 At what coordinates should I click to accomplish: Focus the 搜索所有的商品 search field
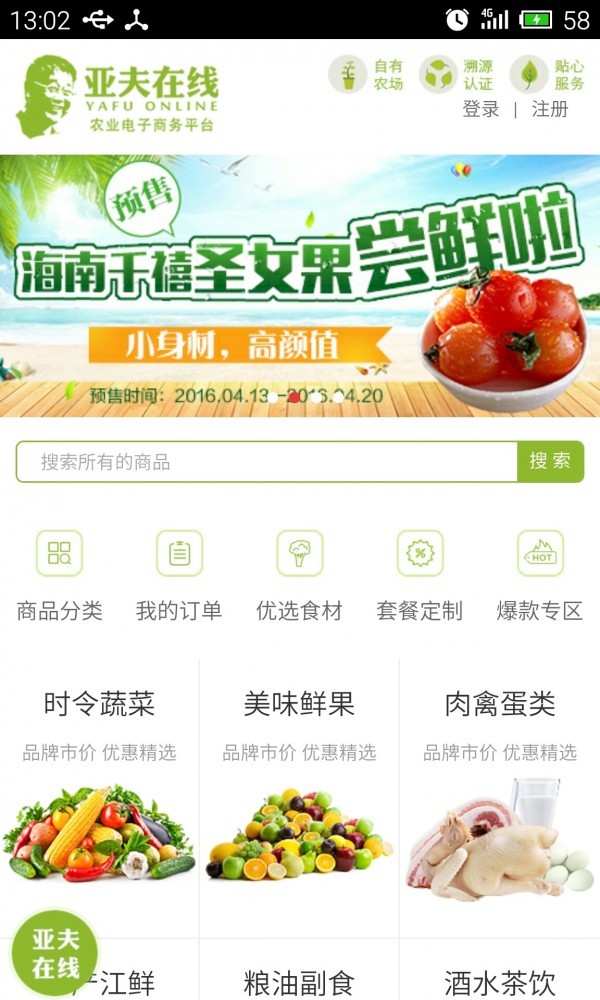coord(266,462)
